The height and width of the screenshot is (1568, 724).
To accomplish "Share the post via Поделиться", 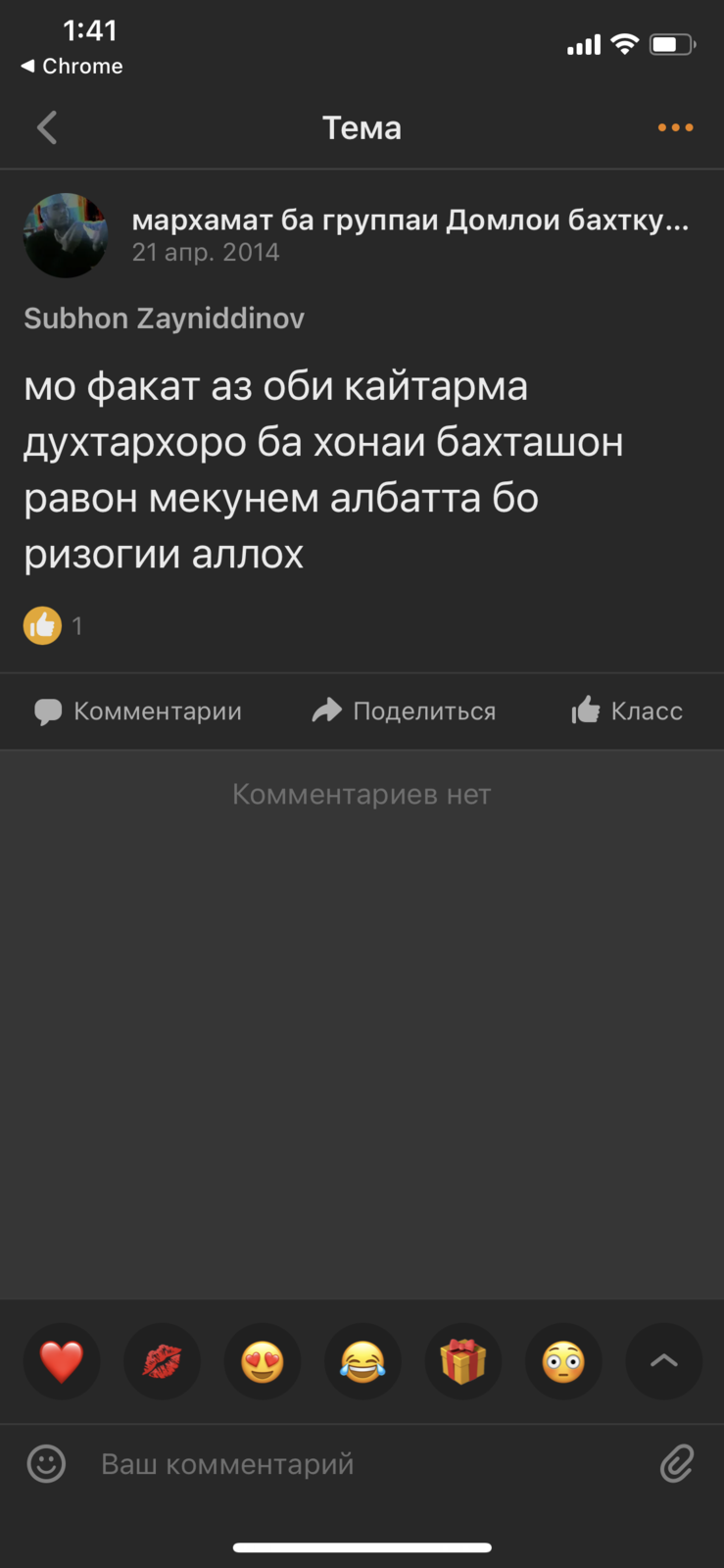I will (404, 711).
